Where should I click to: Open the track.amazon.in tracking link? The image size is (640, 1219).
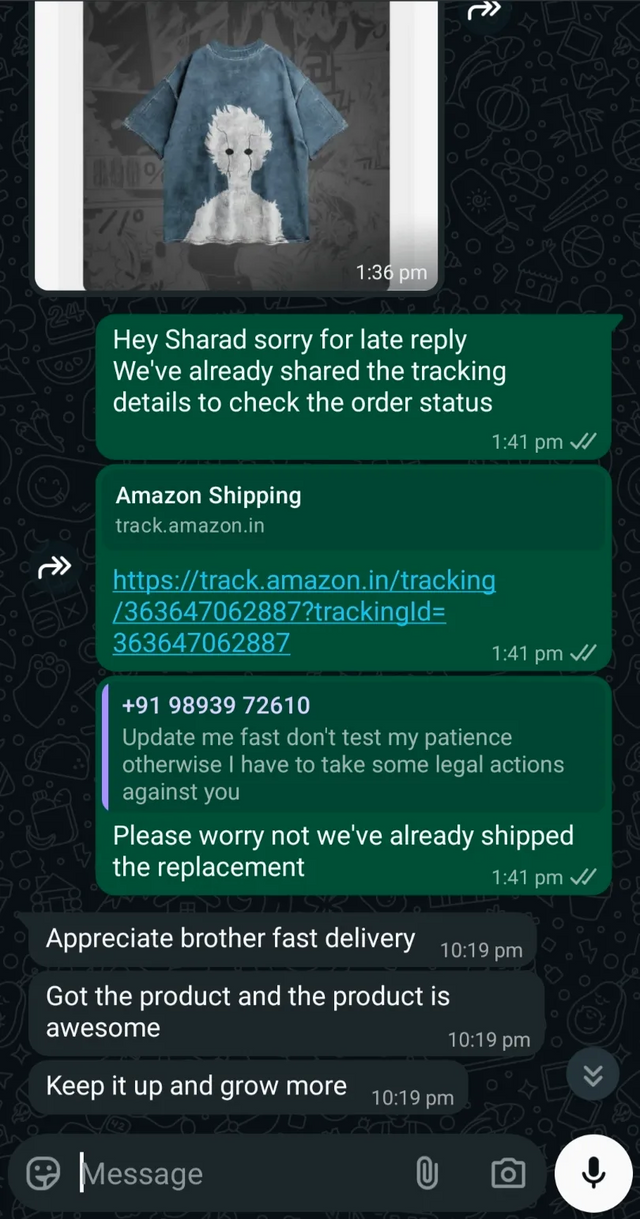point(303,611)
